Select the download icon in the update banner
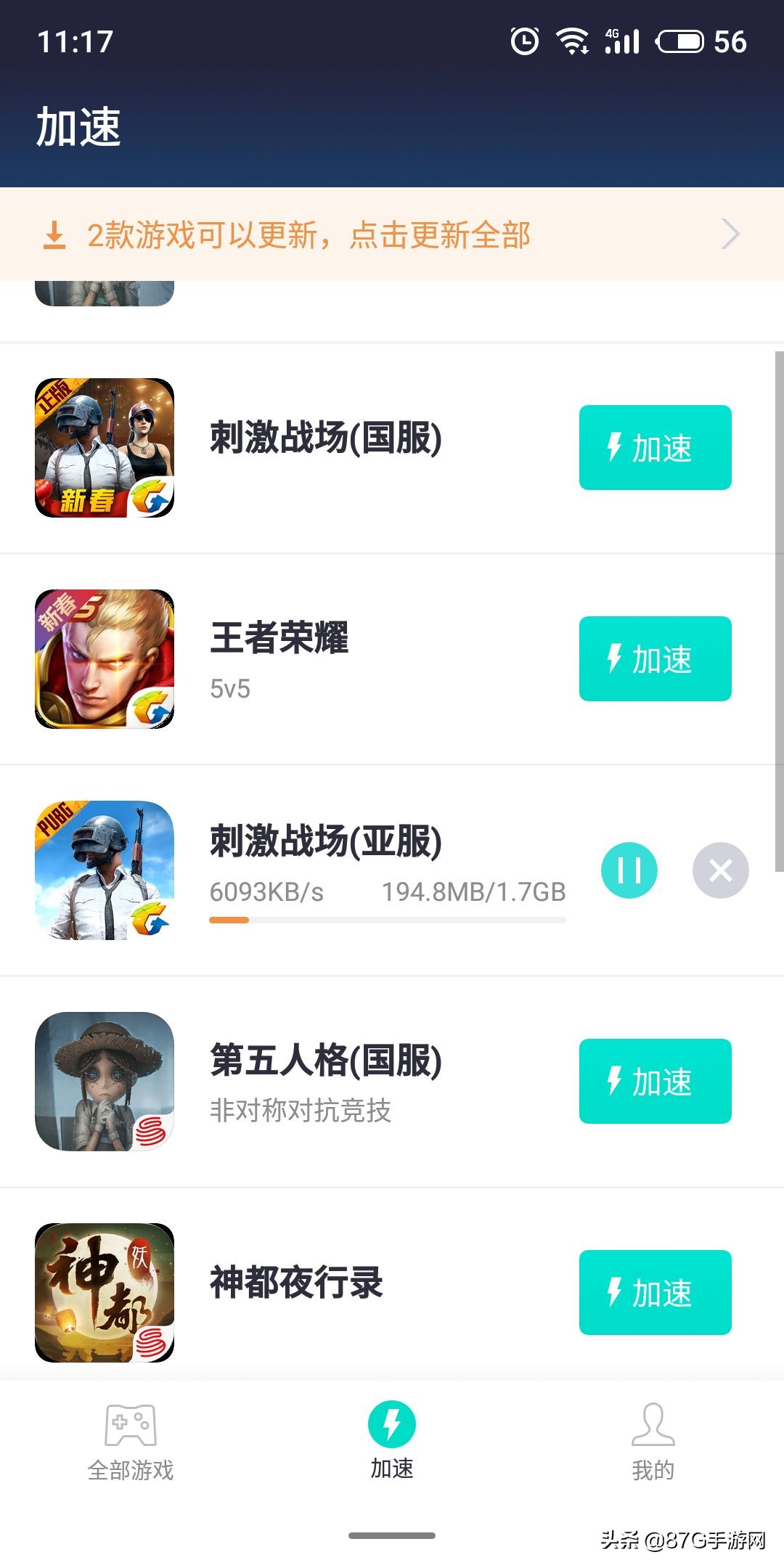 54,234
